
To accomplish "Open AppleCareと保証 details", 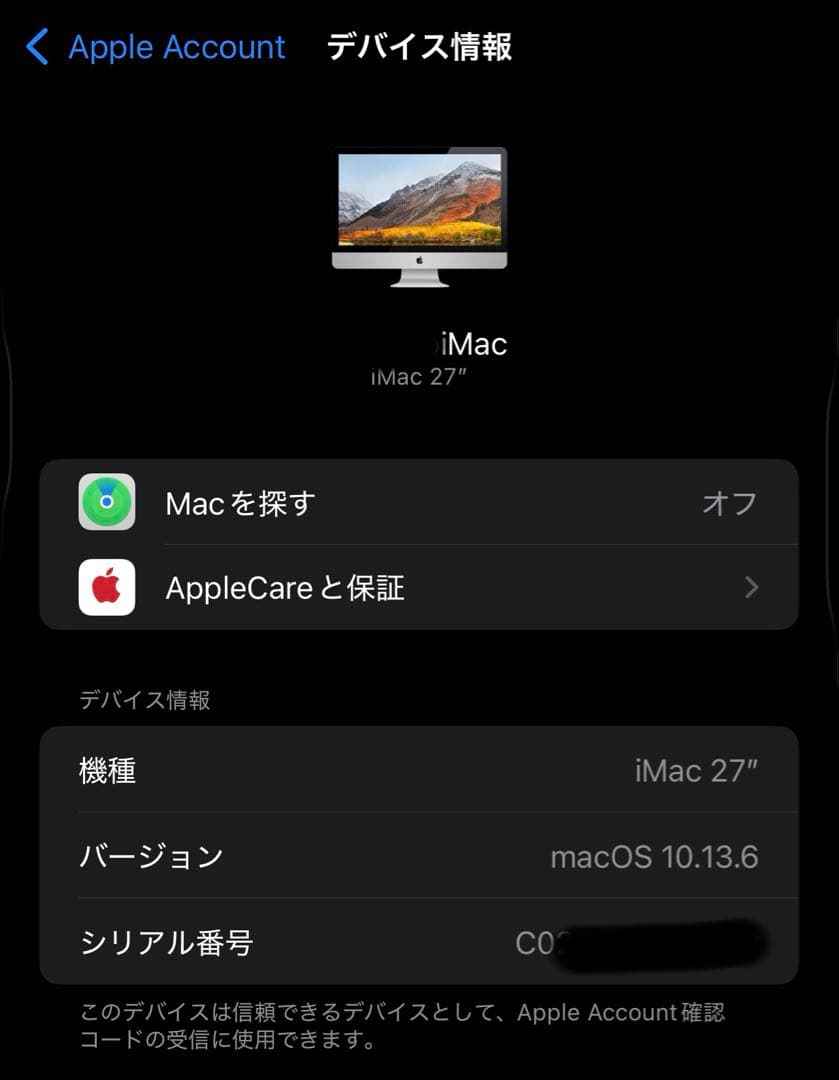I will pyautogui.click(x=283, y=587).
